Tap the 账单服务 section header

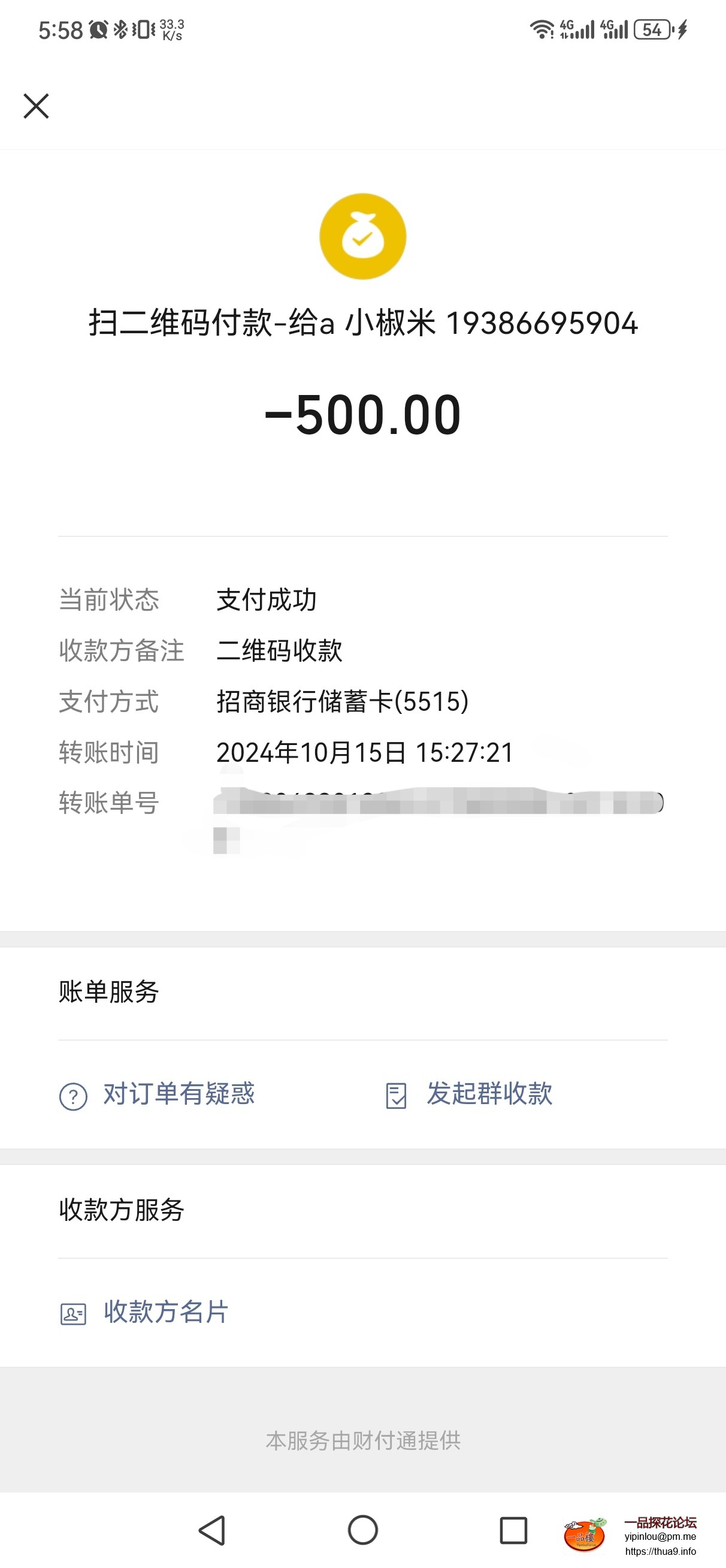point(110,990)
